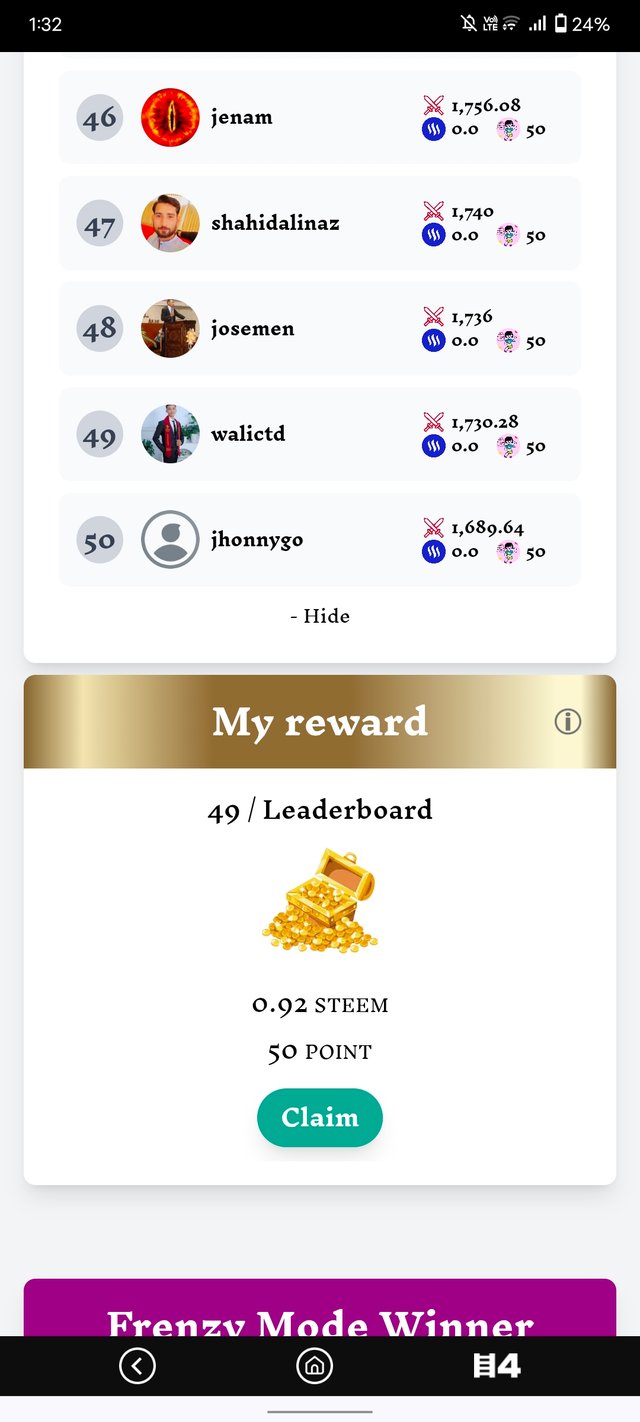Open jenam's leaderboard entry
This screenshot has width=640, height=1422.
pos(319,117)
